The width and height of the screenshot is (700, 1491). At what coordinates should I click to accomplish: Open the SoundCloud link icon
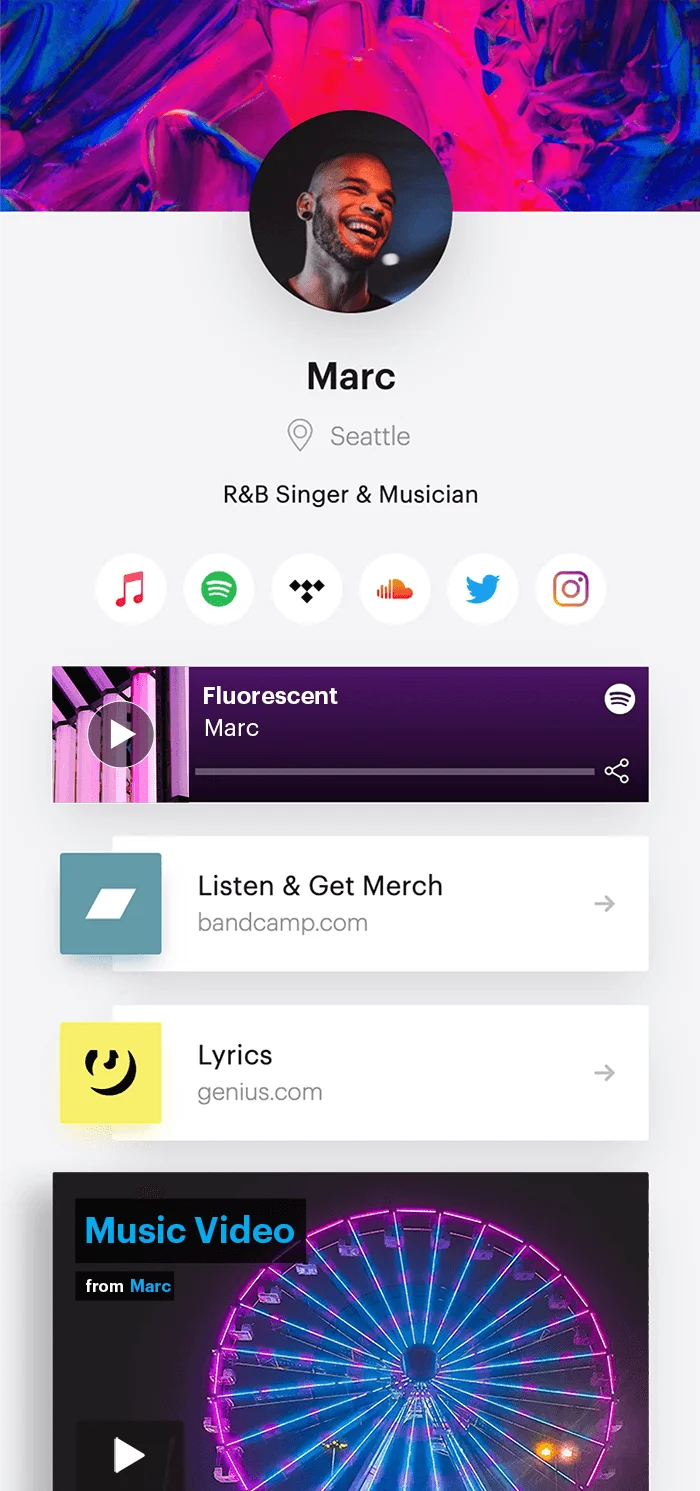pos(395,589)
